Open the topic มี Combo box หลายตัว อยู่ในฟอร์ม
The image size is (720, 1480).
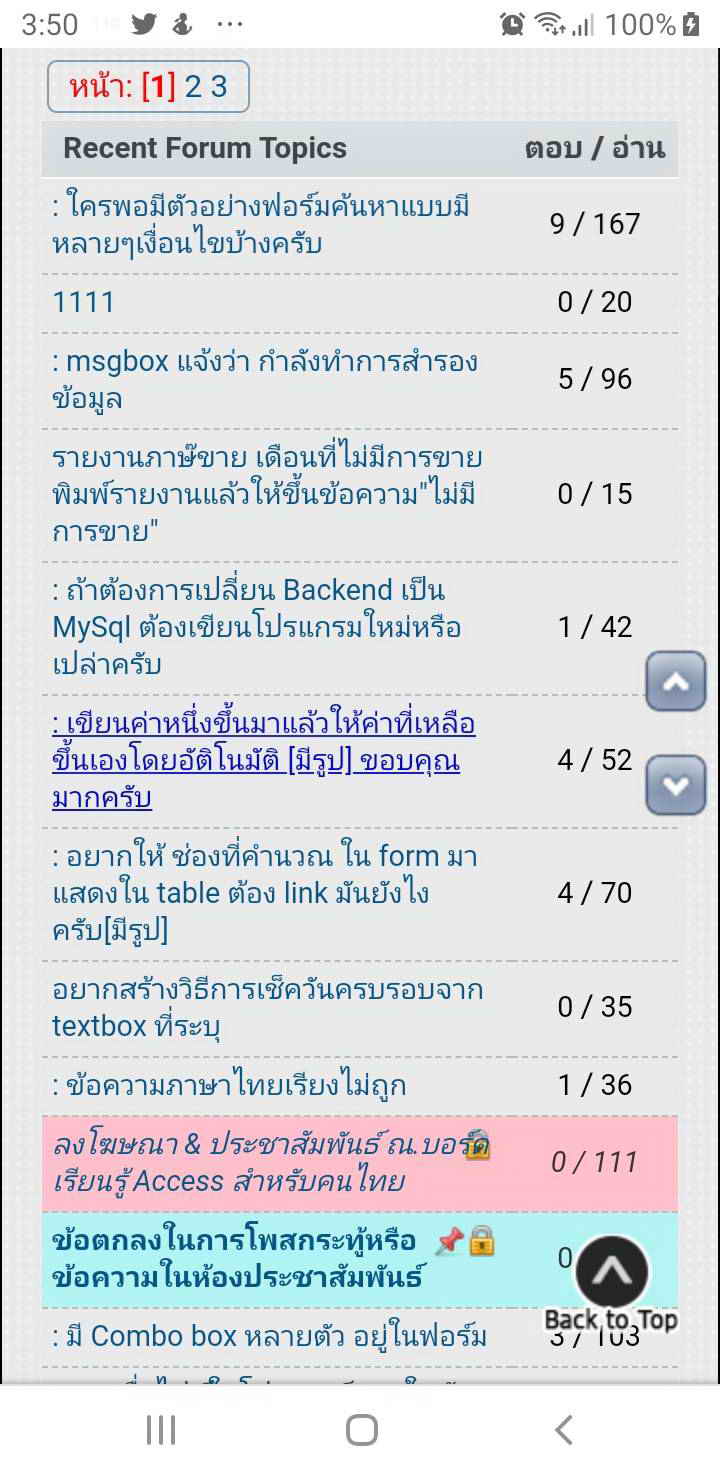pos(270,1336)
